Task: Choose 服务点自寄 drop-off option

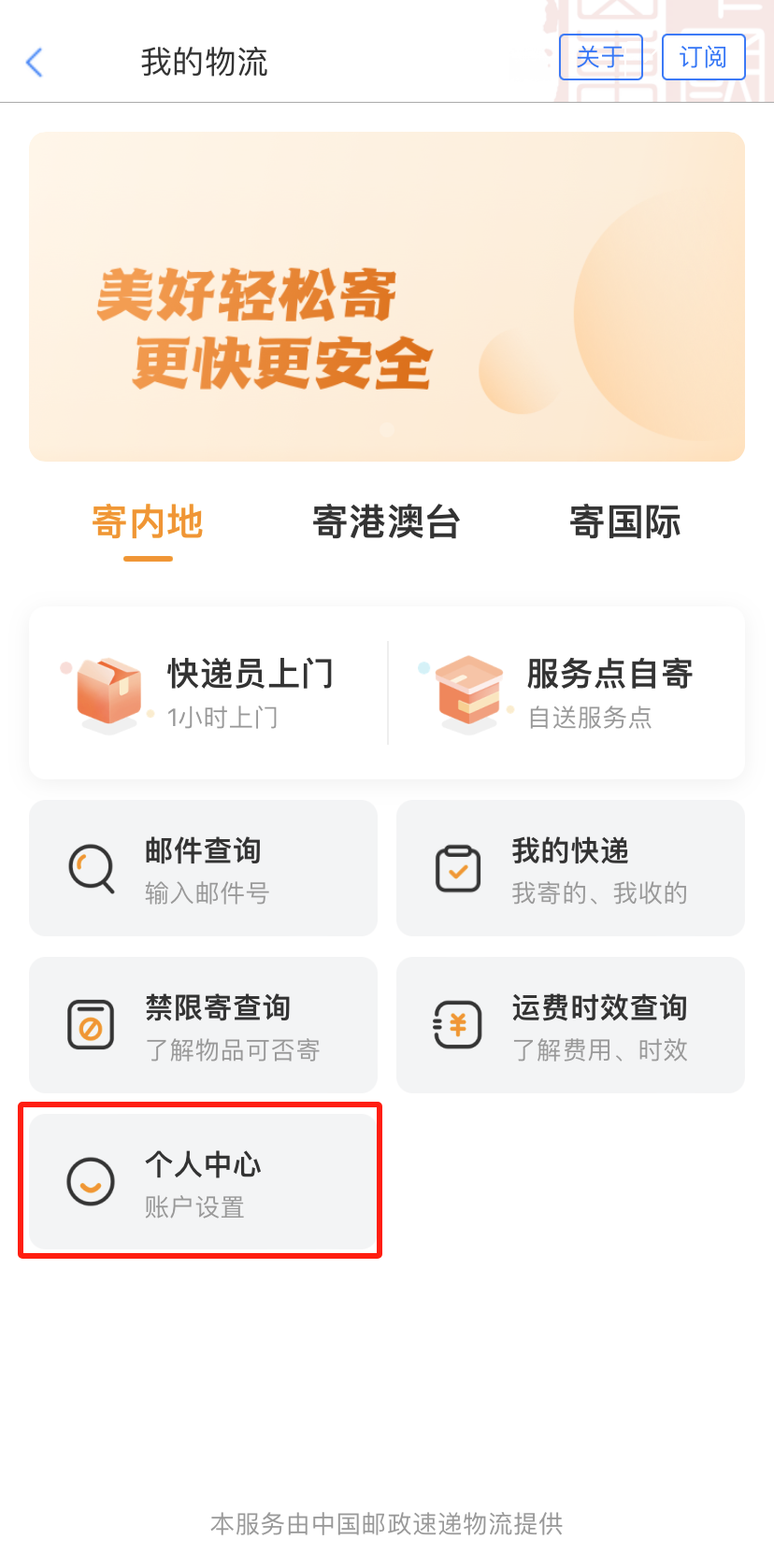Action: [566, 692]
